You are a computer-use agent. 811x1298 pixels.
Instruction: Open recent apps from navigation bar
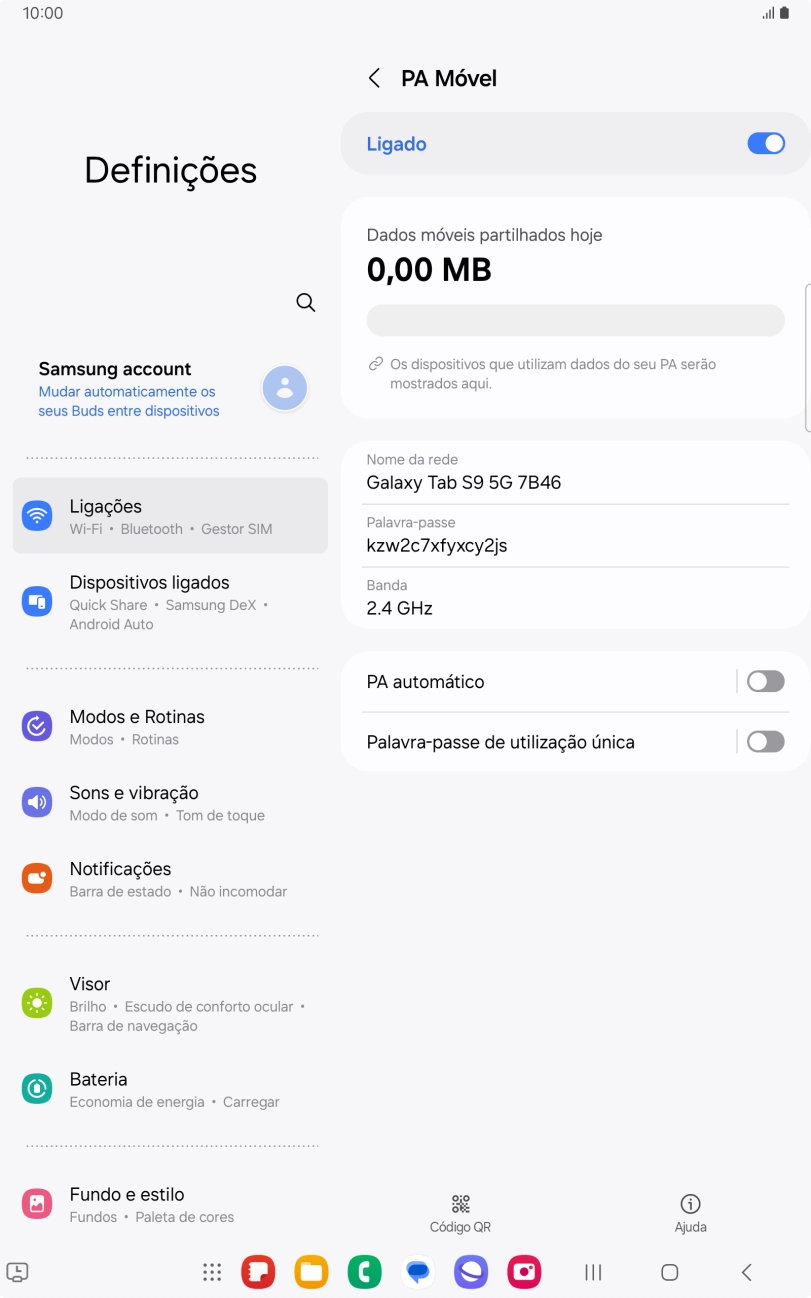click(x=592, y=1271)
